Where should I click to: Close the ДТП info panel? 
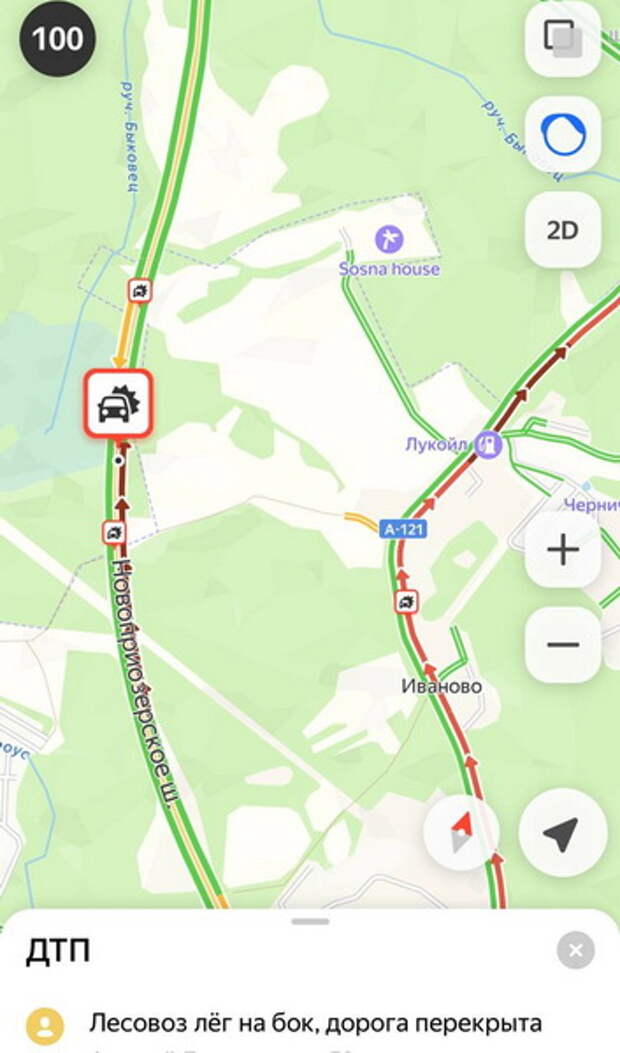click(x=575, y=950)
